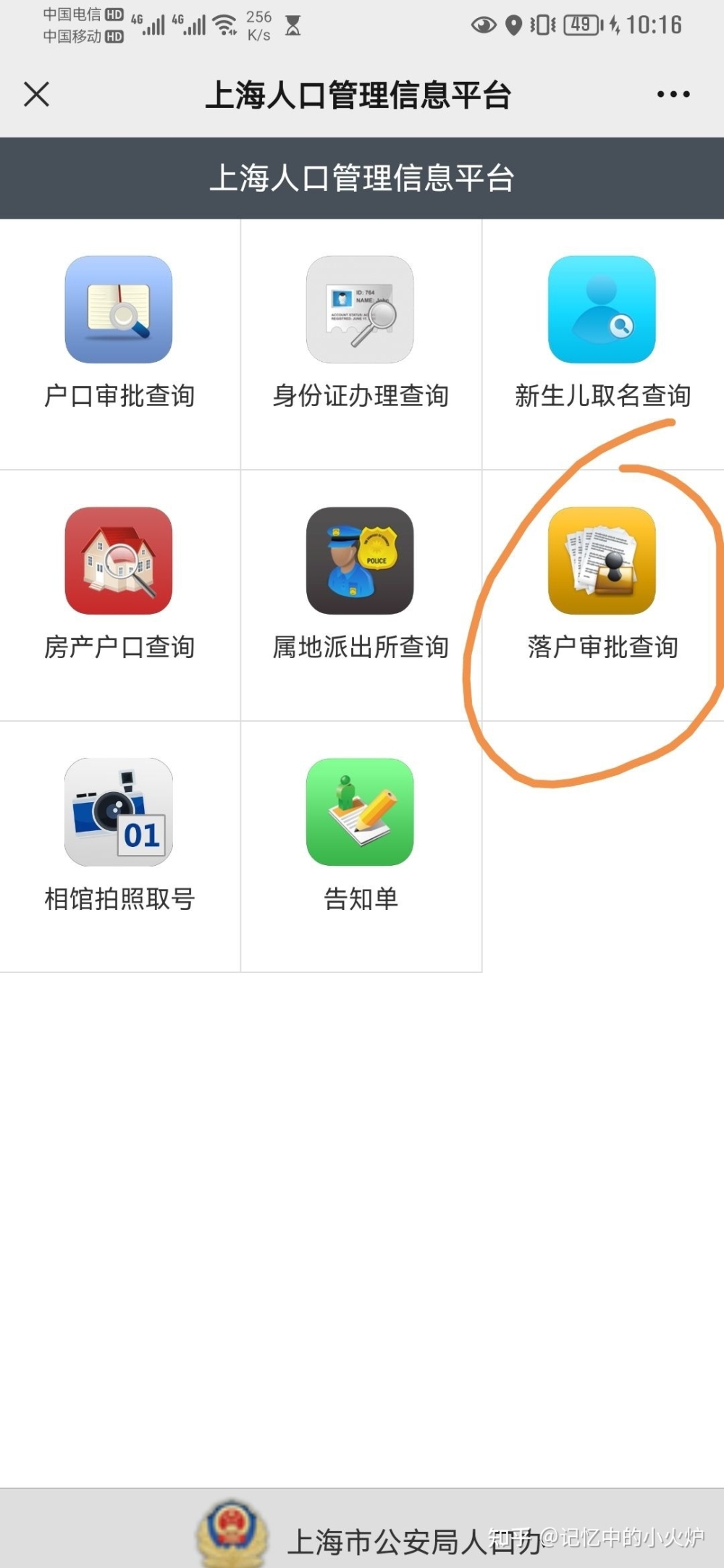
Task: Close the web page with the X
Action: pos(36,94)
